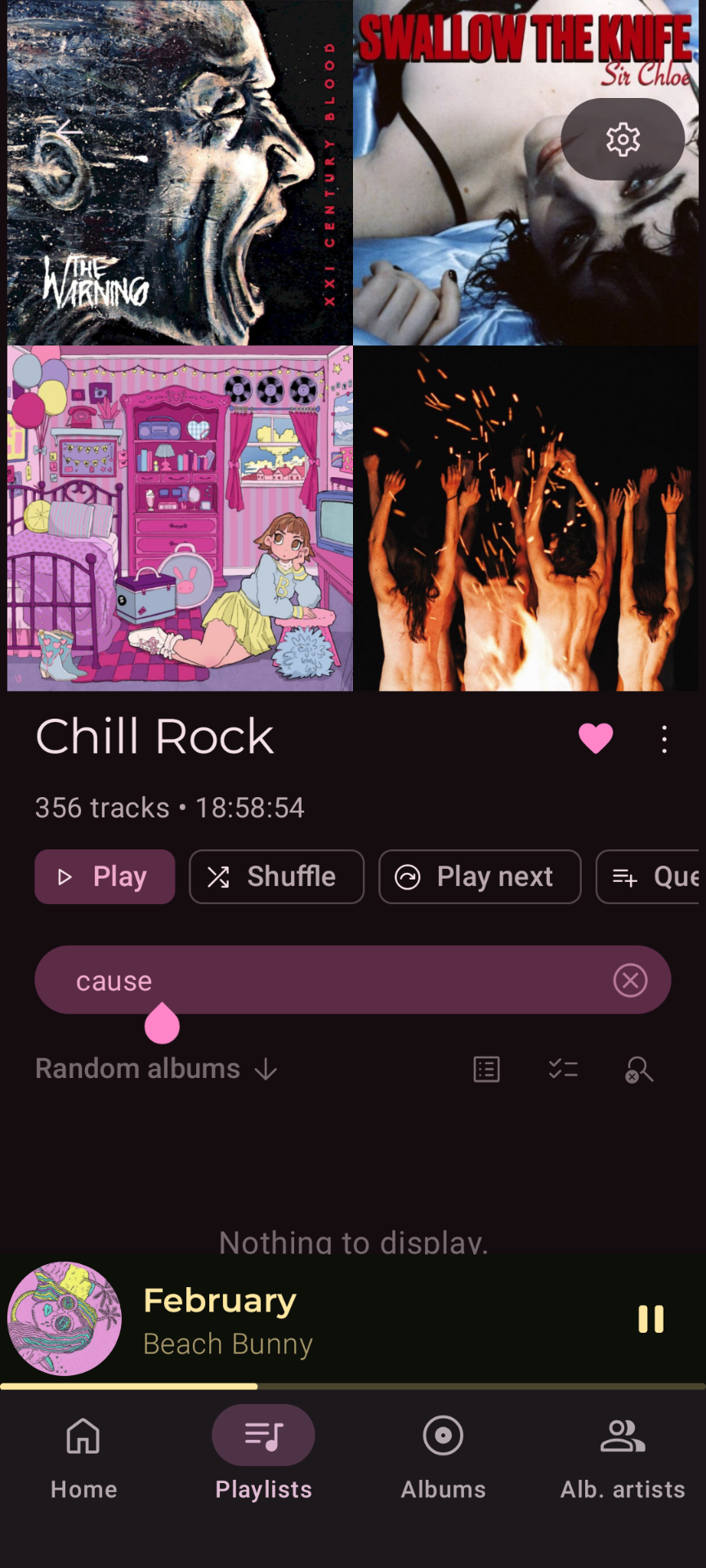Go back using the arrow on the cover

(x=69, y=129)
